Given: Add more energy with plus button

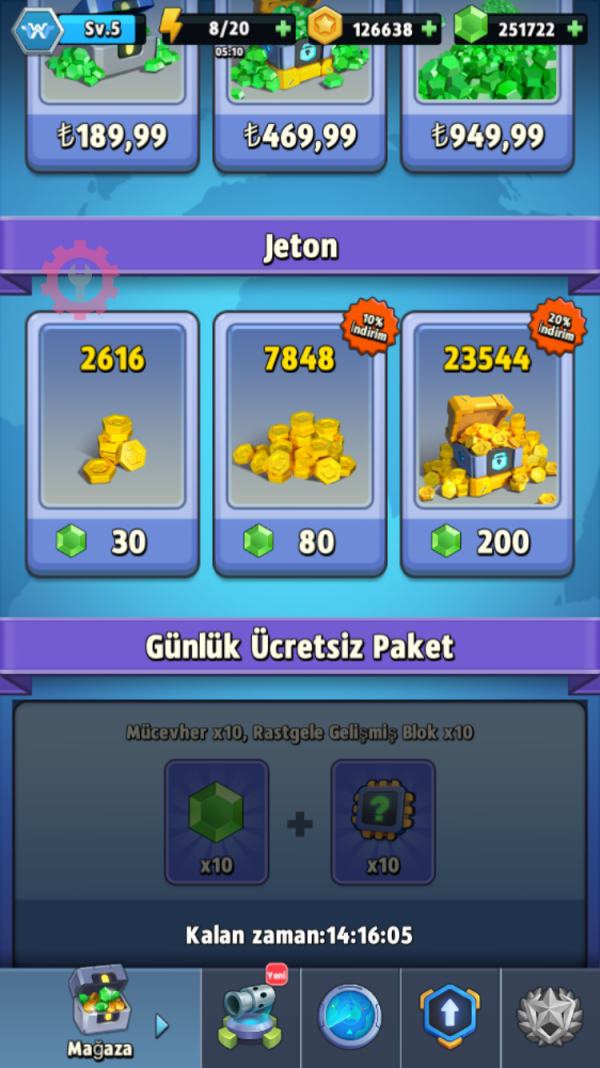Looking at the screenshot, I should pos(284,29).
